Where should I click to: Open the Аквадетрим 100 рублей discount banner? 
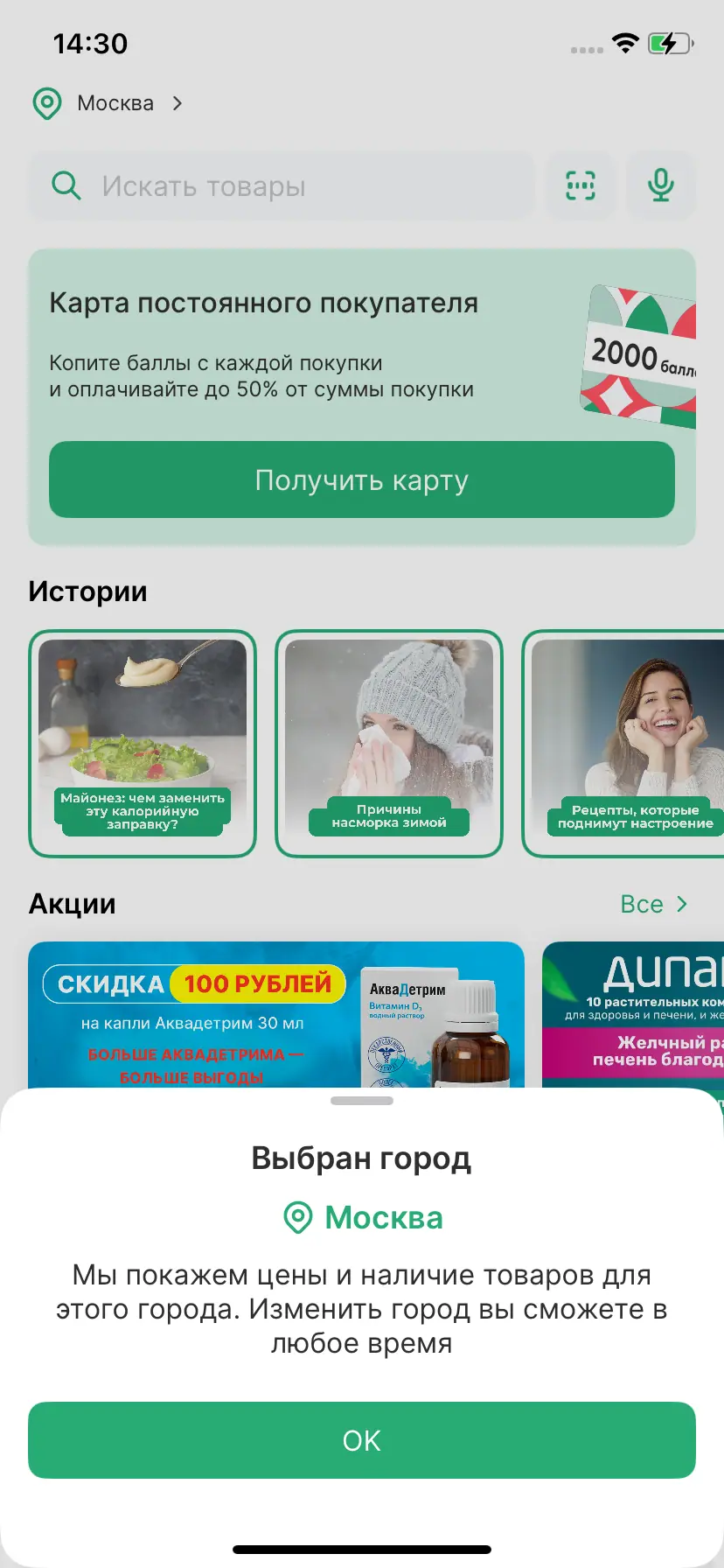pos(275,1015)
